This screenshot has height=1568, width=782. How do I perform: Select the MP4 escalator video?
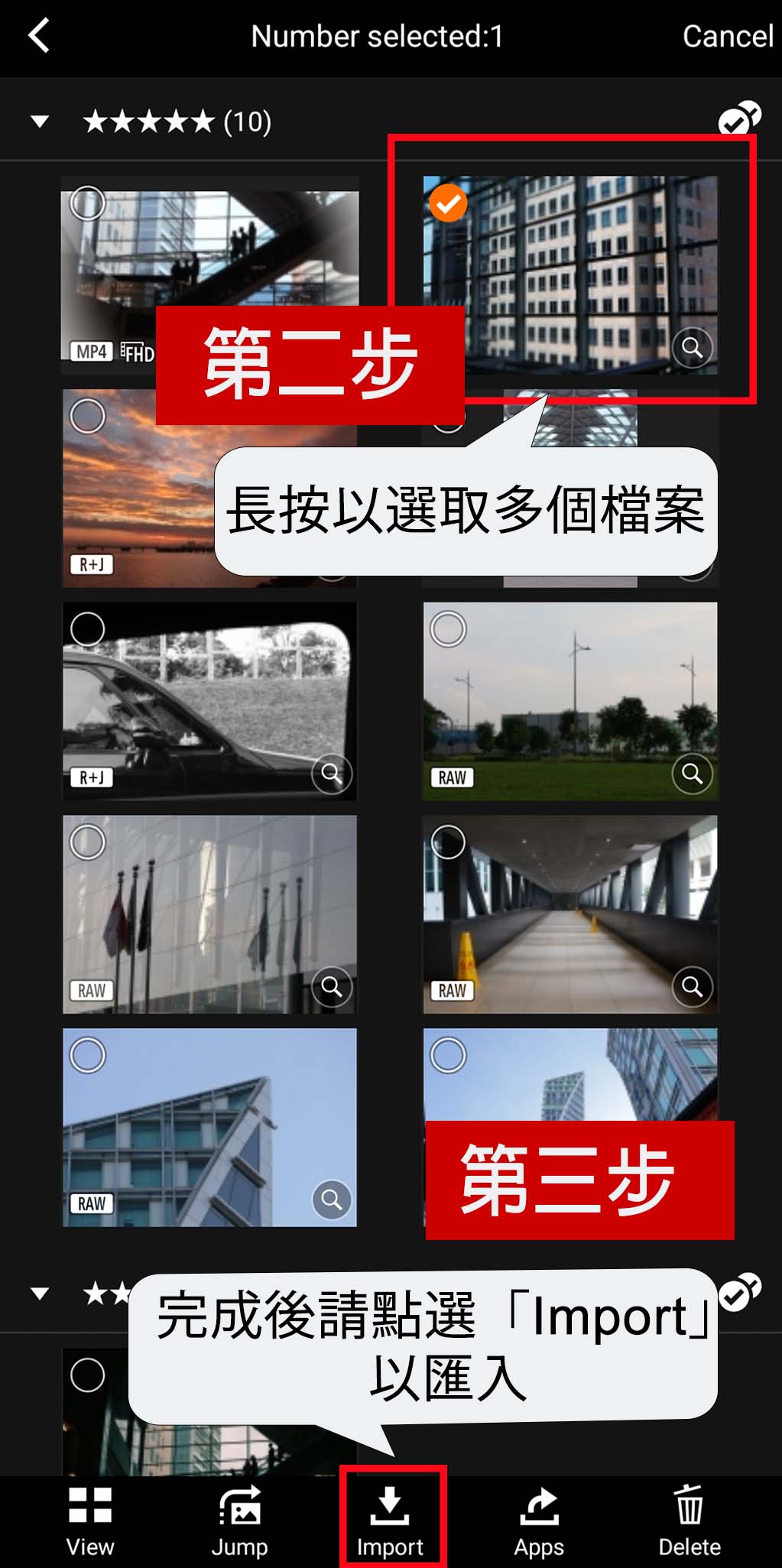click(88, 203)
